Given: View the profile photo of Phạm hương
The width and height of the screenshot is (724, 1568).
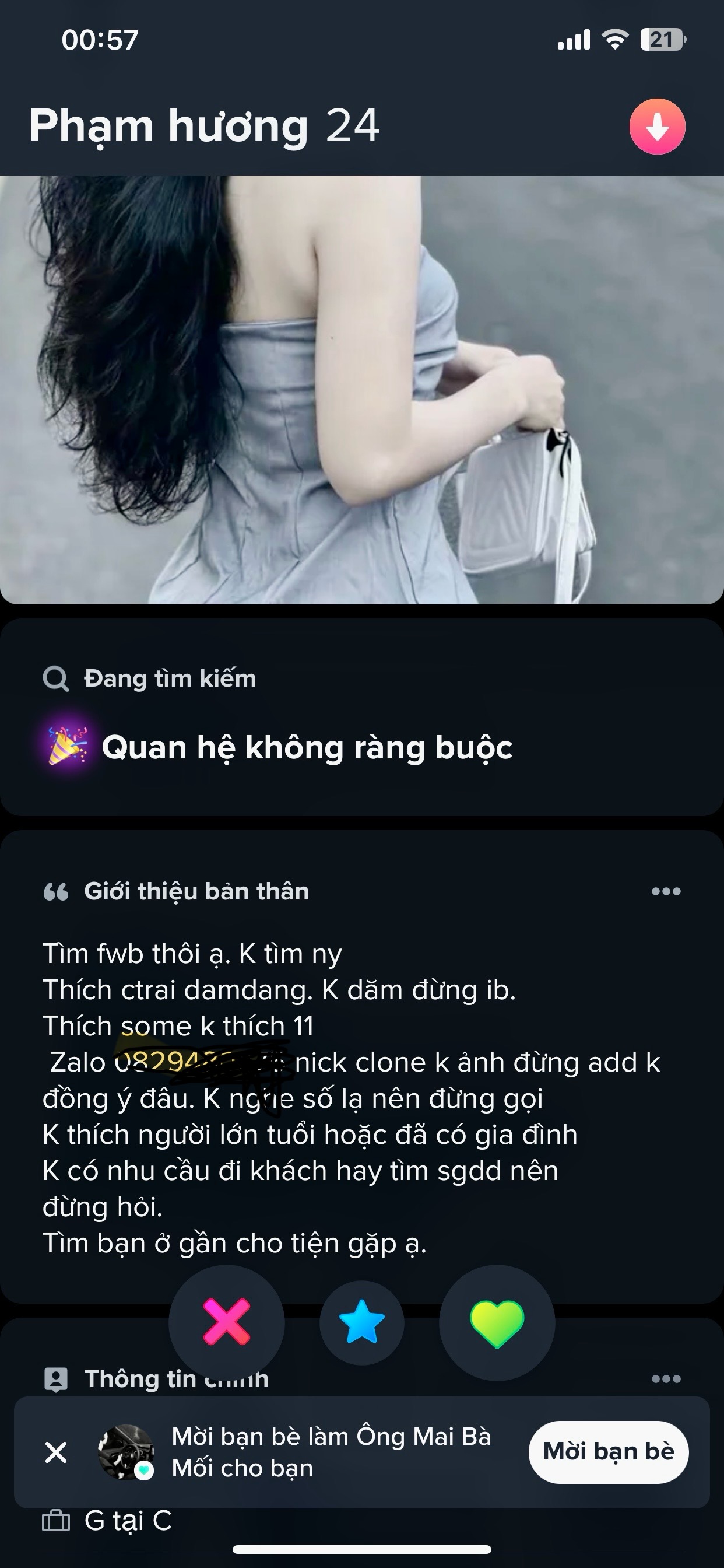Looking at the screenshot, I should [x=361, y=390].
